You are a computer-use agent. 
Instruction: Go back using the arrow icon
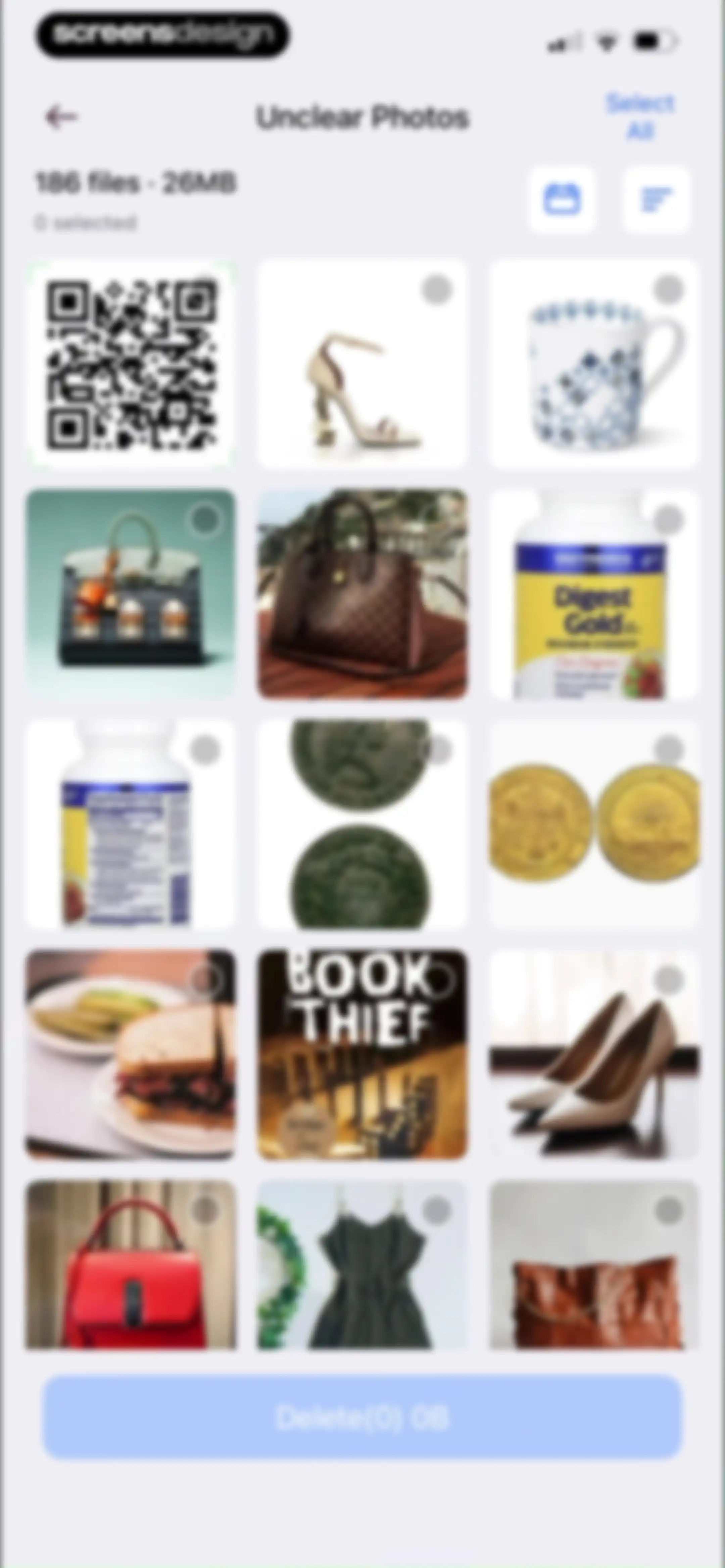(61, 116)
